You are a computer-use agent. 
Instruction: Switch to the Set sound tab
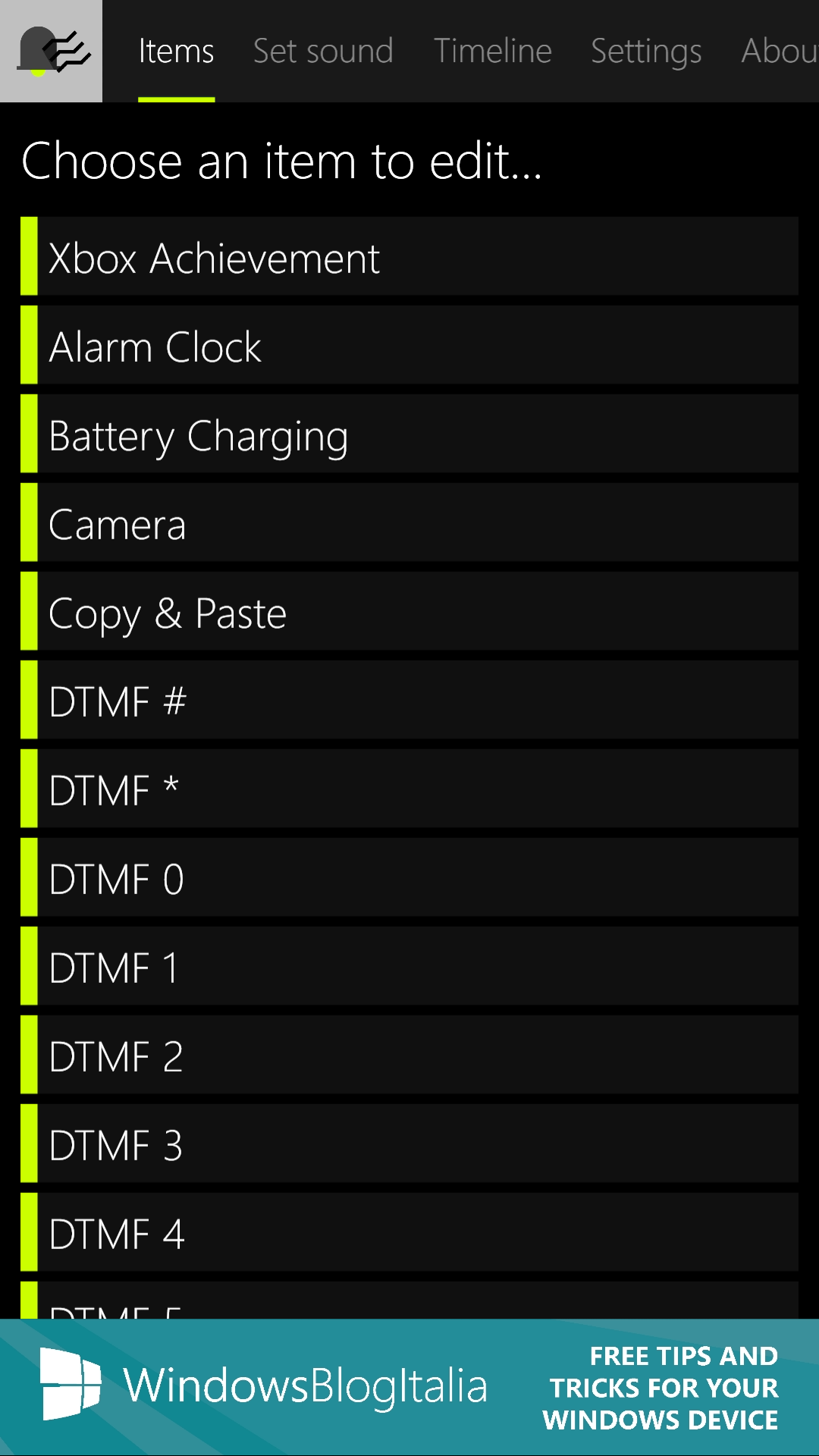point(323,51)
